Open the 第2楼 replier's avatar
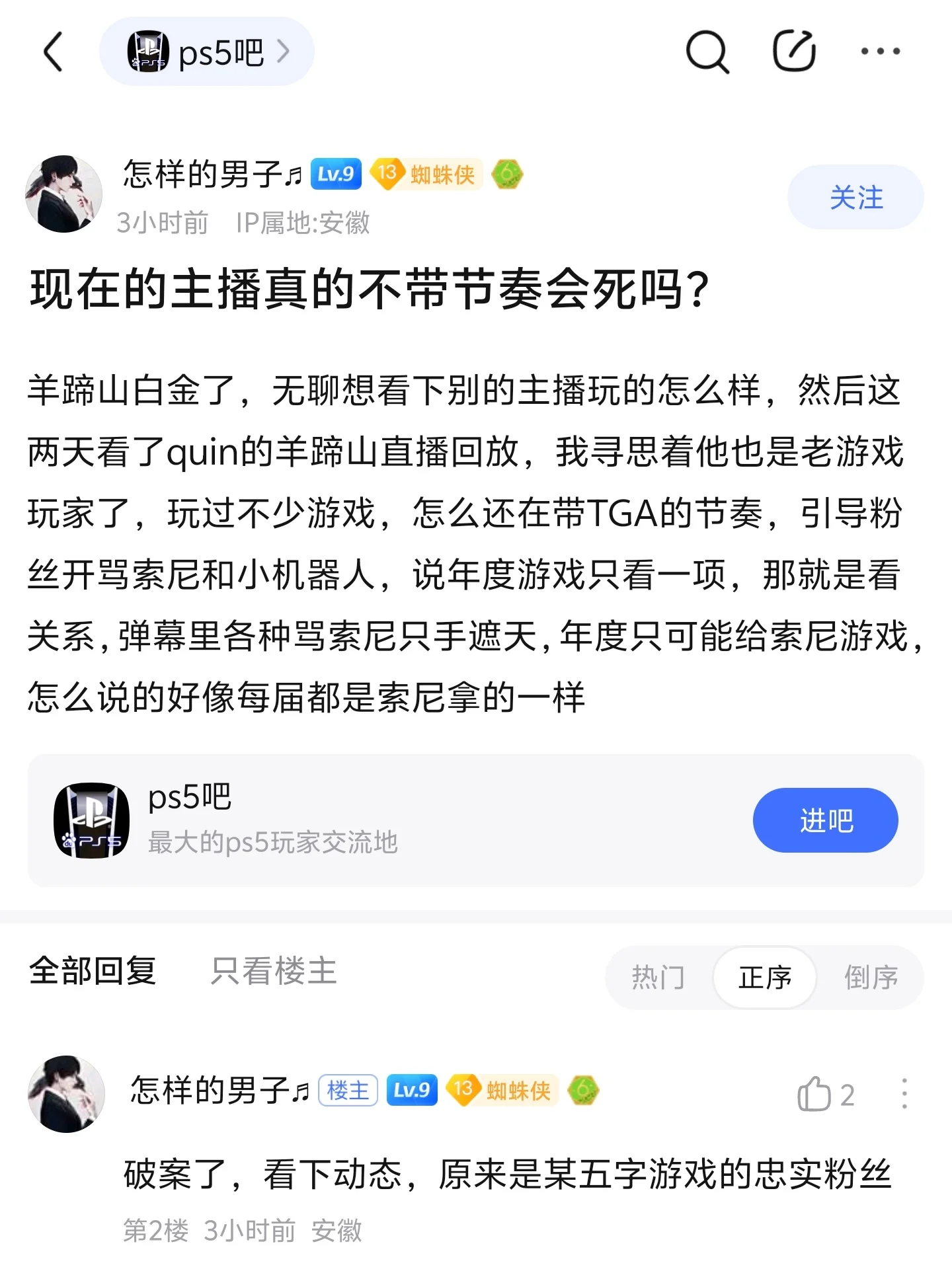 [x=66, y=1093]
